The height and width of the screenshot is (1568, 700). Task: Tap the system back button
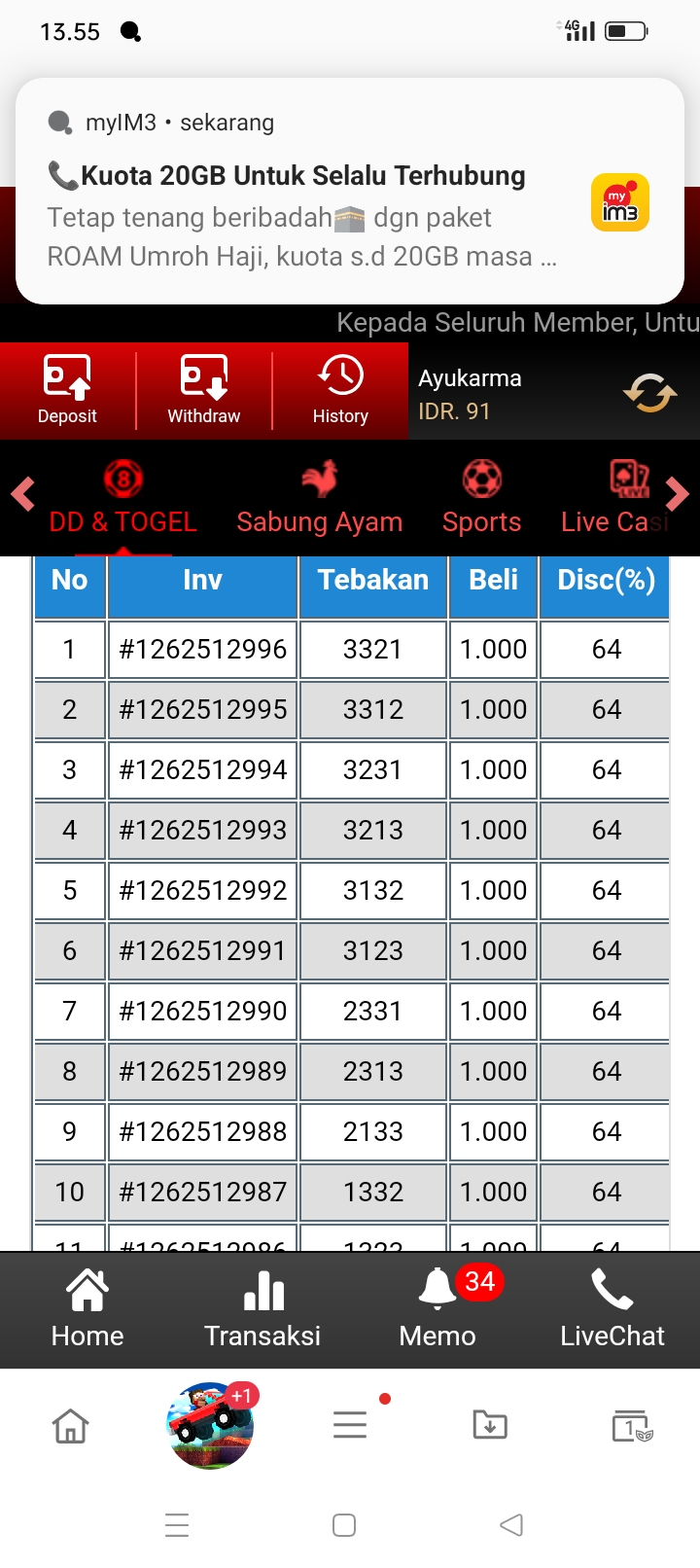[x=511, y=1525]
